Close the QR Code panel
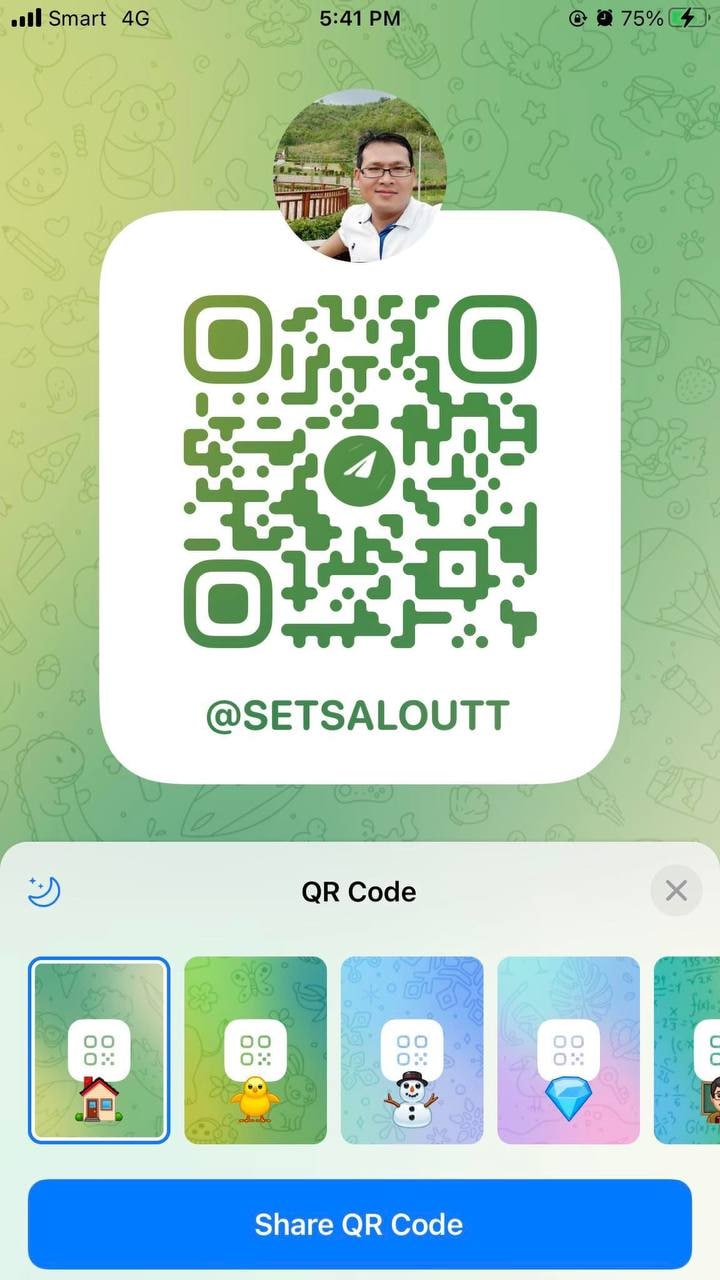The image size is (720, 1280). click(676, 890)
